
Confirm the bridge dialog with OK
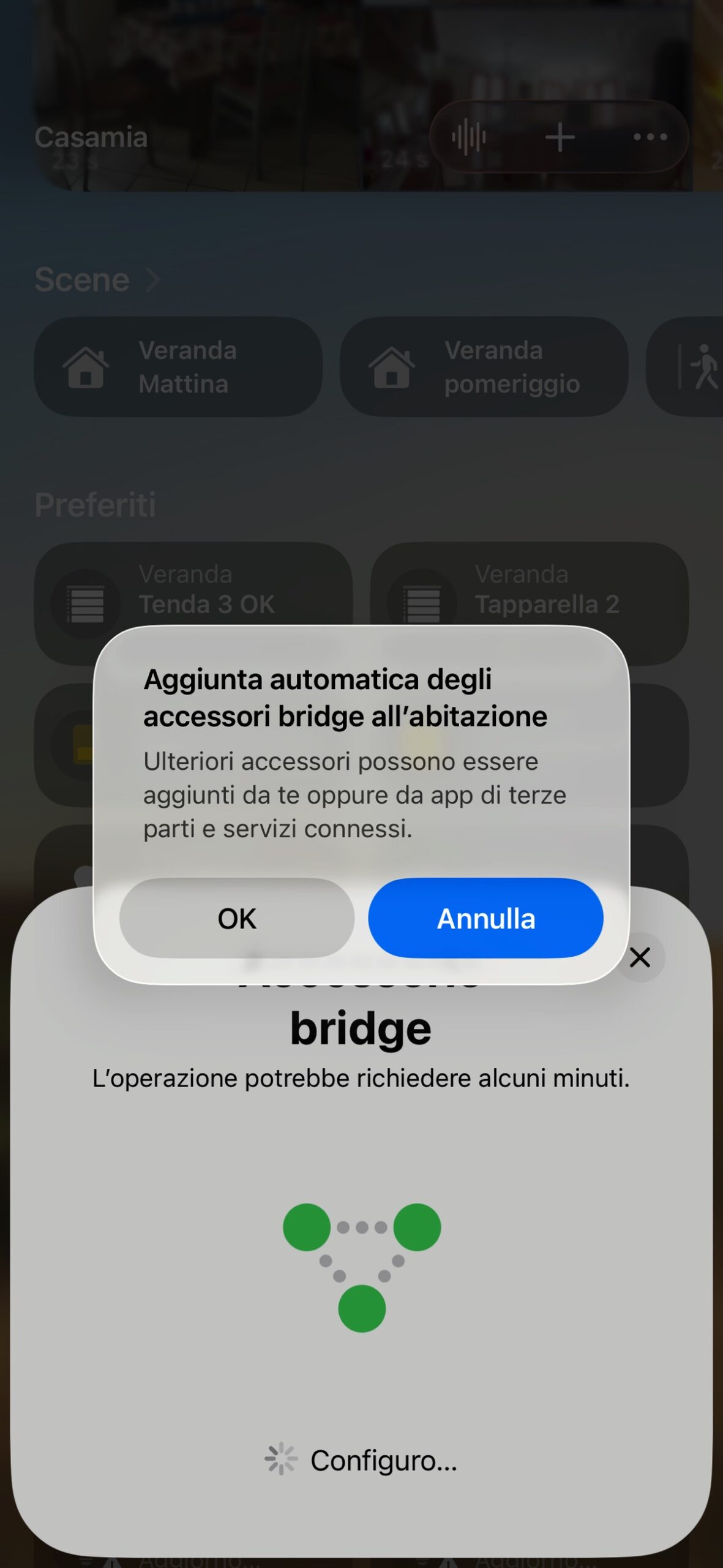(237, 918)
